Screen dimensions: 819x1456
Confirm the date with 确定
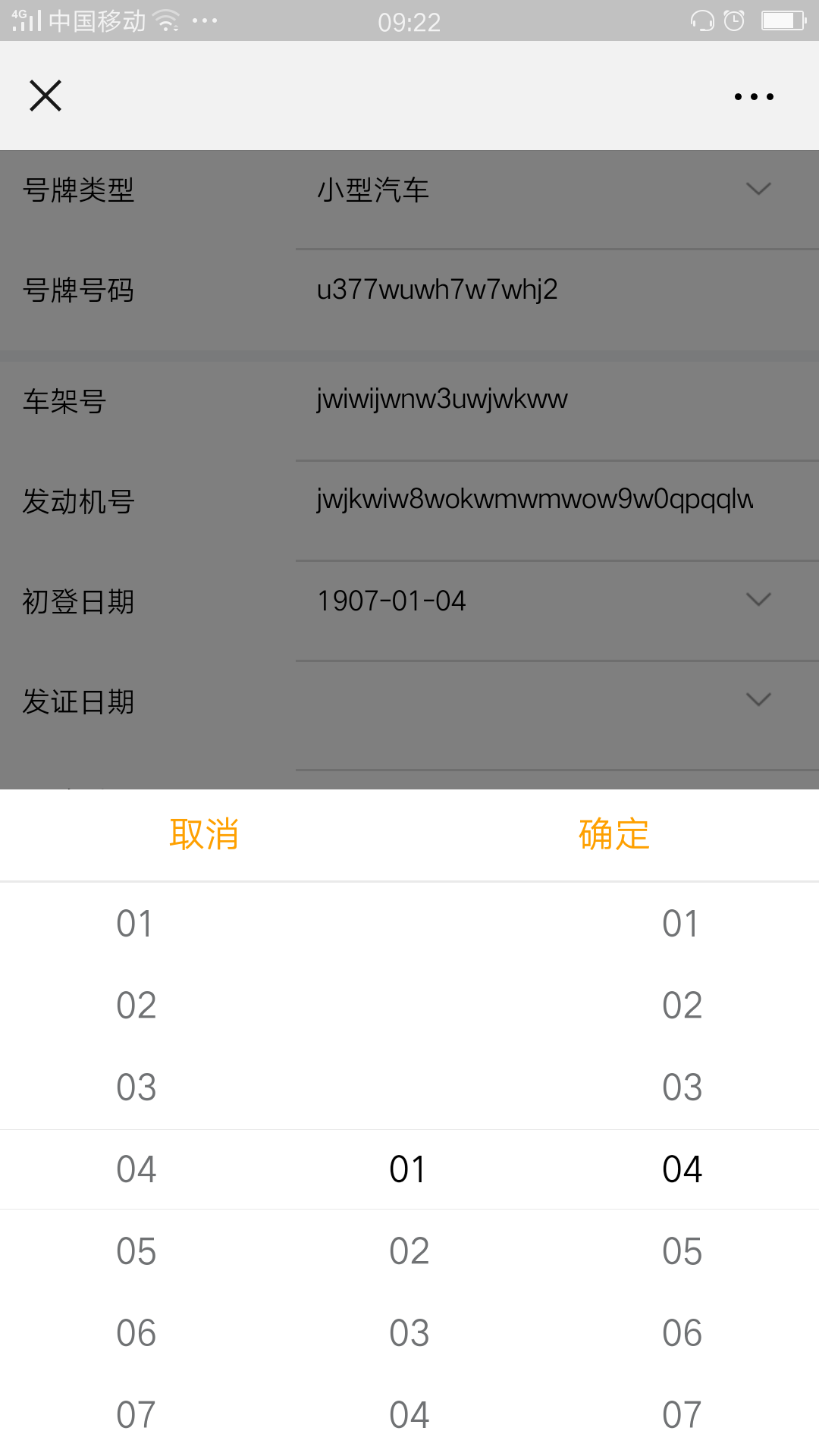click(613, 834)
